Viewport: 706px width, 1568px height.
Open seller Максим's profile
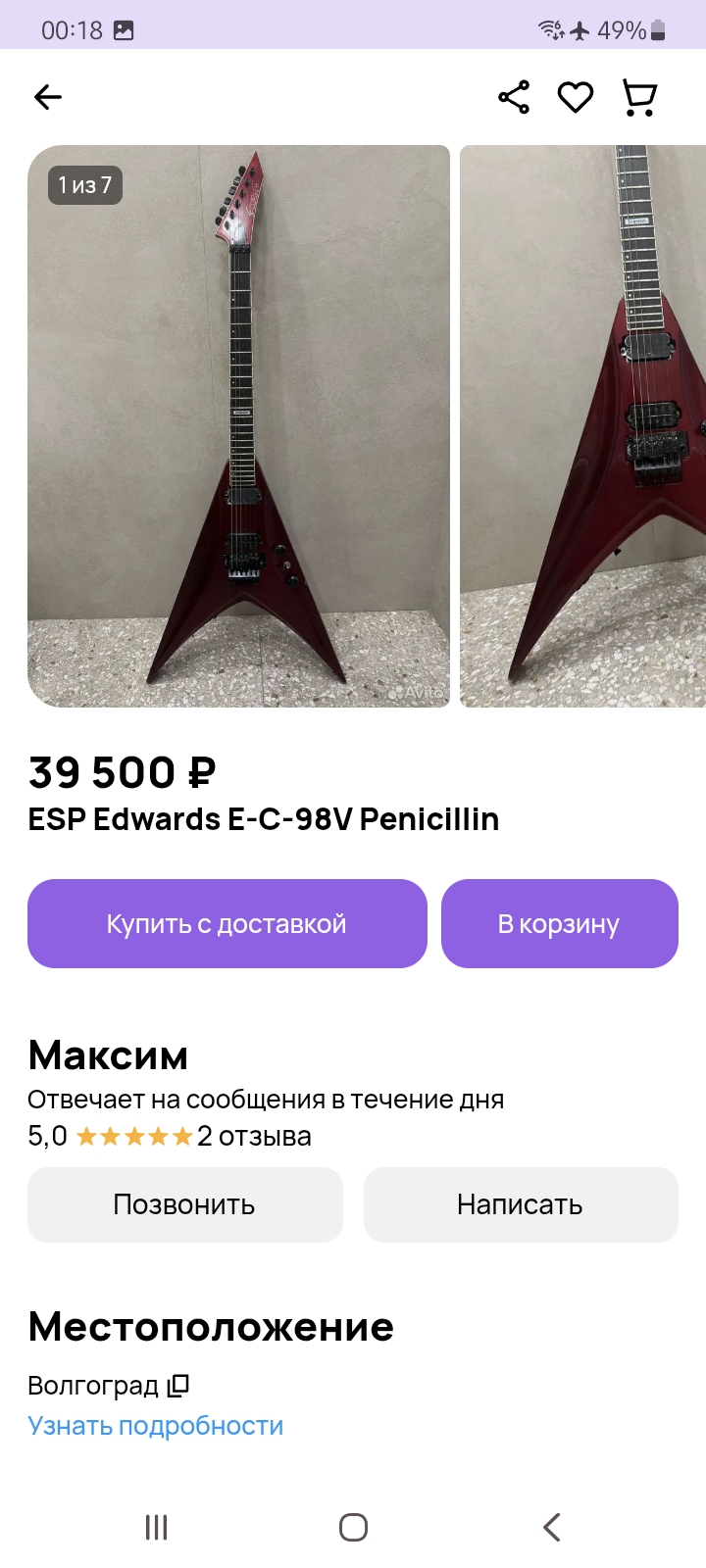click(108, 1055)
